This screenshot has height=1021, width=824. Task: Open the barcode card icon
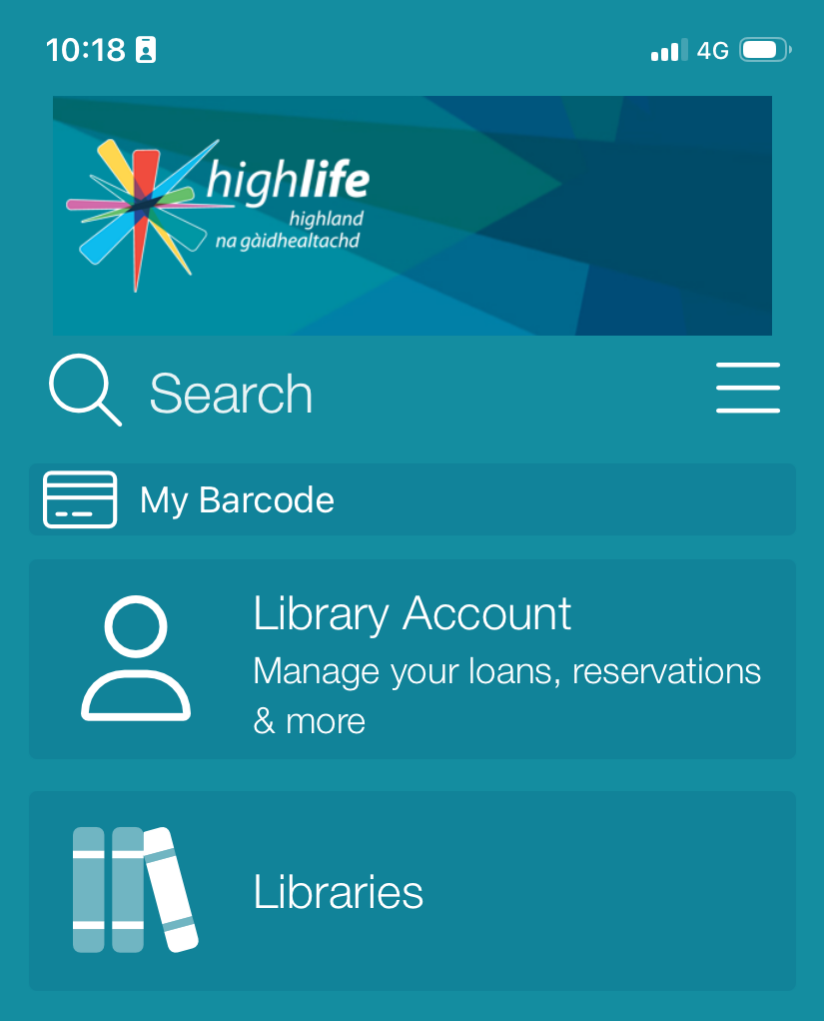[x=80, y=499]
